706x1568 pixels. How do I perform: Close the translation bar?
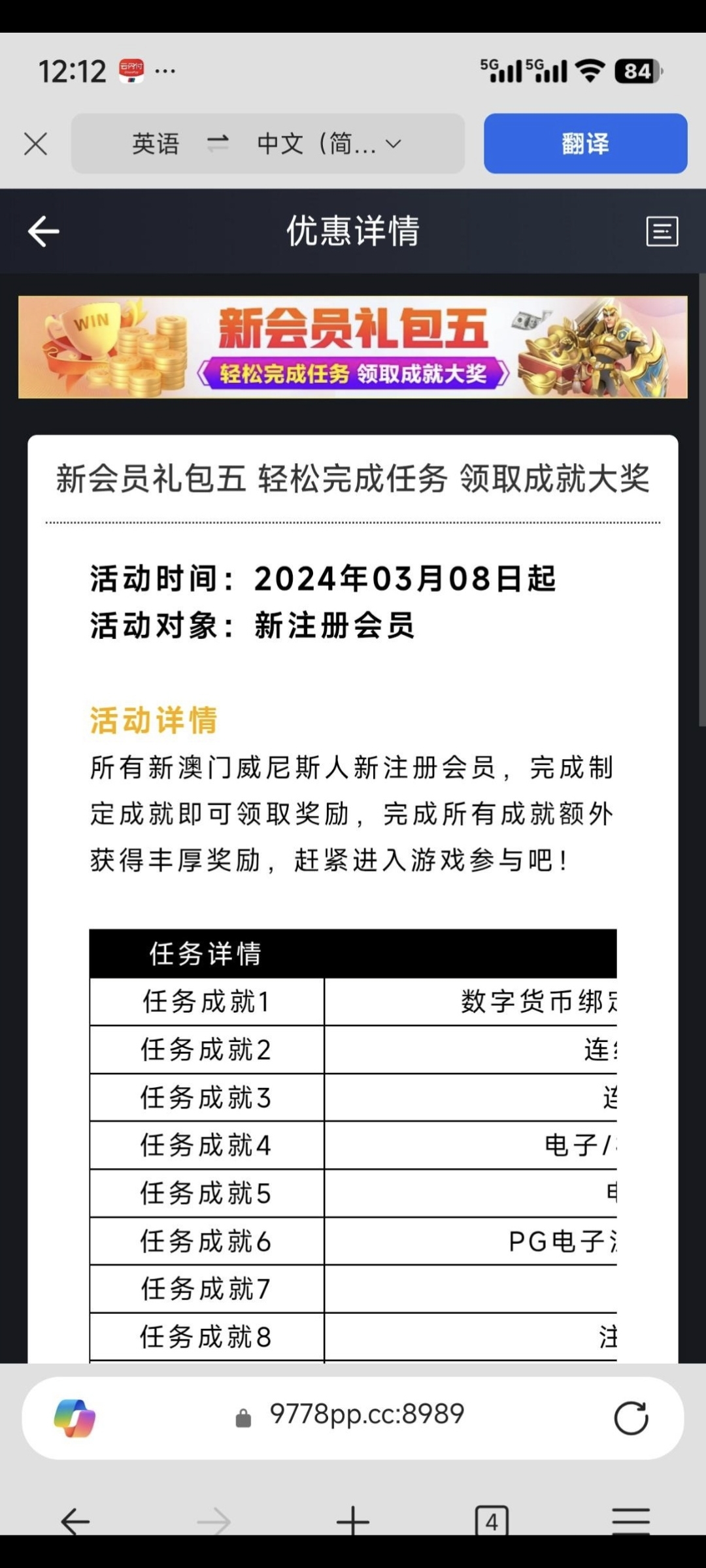(x=35, y=144)
